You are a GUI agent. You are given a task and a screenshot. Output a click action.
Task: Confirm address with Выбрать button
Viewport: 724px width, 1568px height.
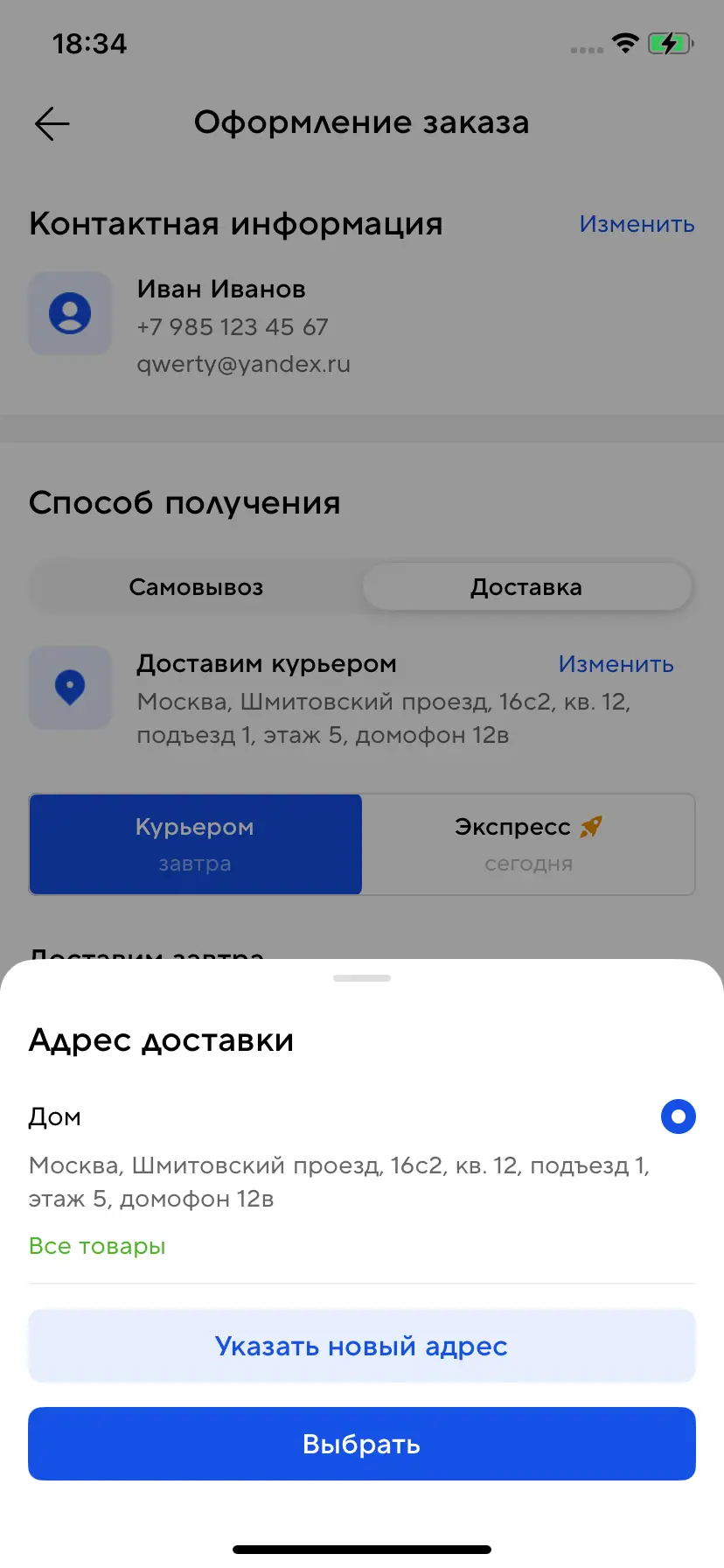coord(362,1444)
